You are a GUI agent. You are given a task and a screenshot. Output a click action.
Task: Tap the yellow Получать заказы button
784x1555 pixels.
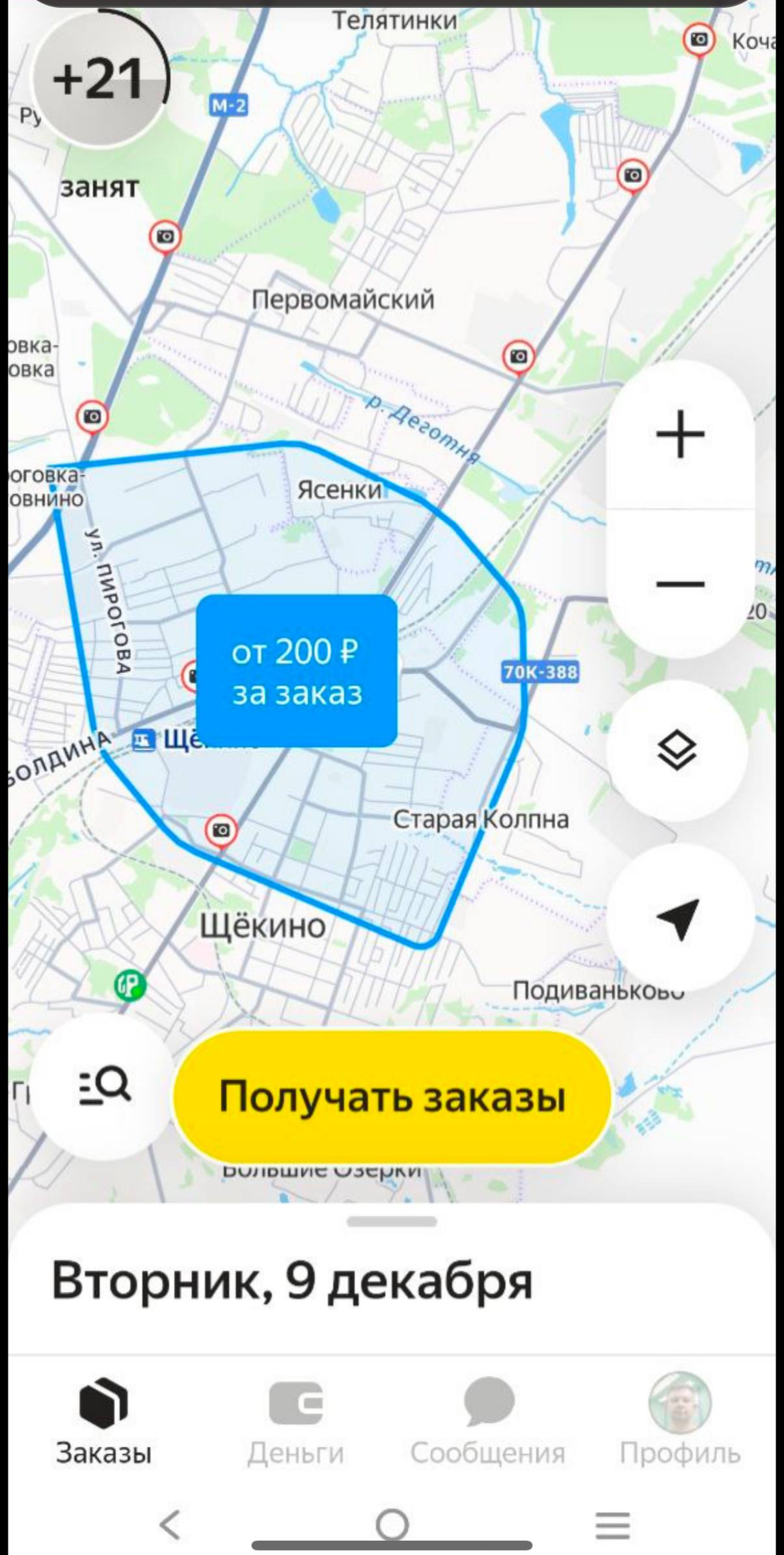(392, 1097)
